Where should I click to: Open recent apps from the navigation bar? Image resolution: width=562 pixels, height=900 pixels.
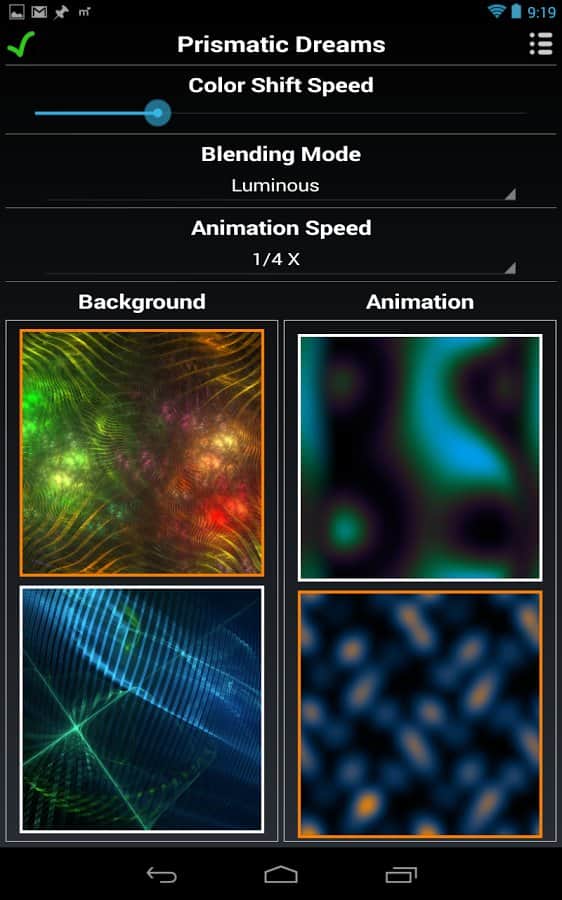[401, 874]
